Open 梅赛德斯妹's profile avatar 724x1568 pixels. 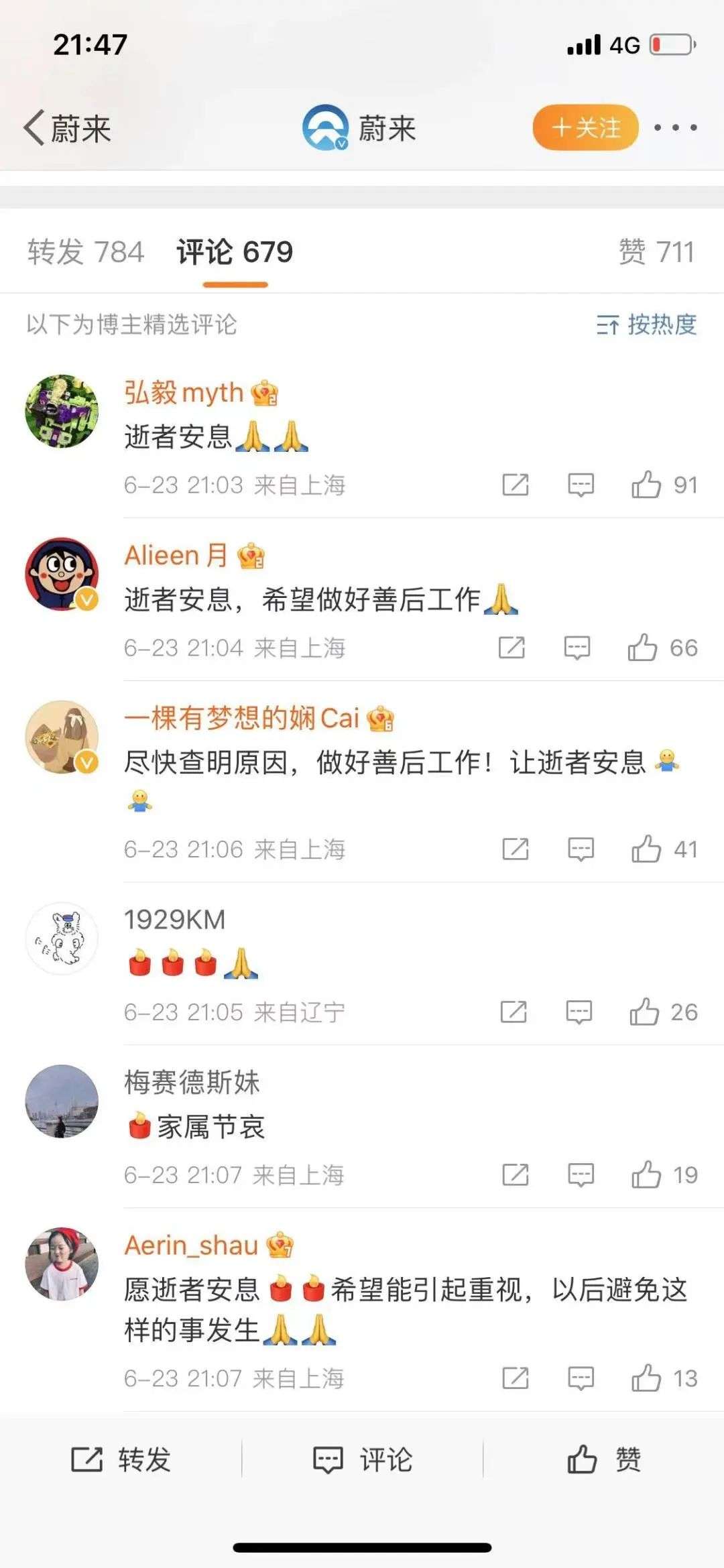coord(62,1101)
